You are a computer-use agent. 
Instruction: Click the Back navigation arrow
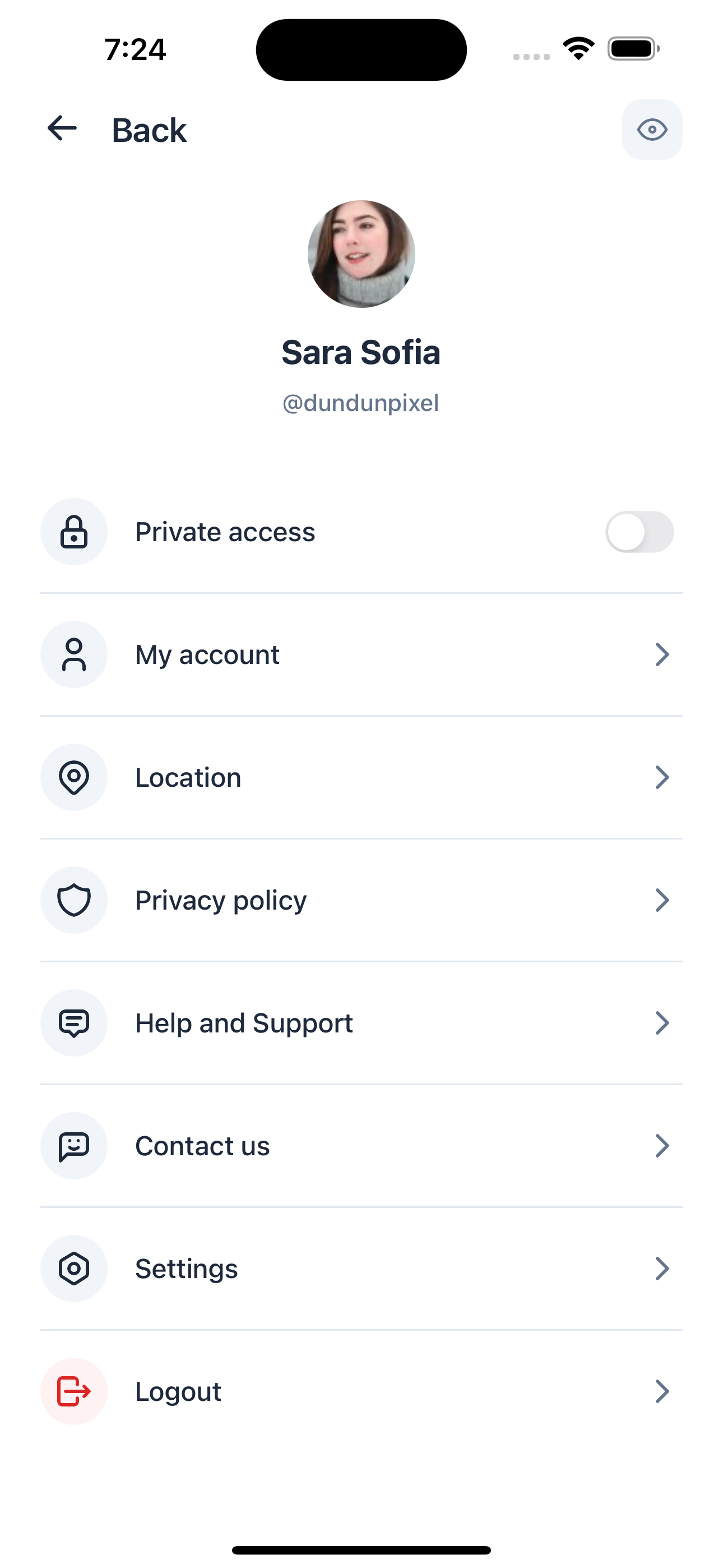pyautogui.click(x=61, y=129)
